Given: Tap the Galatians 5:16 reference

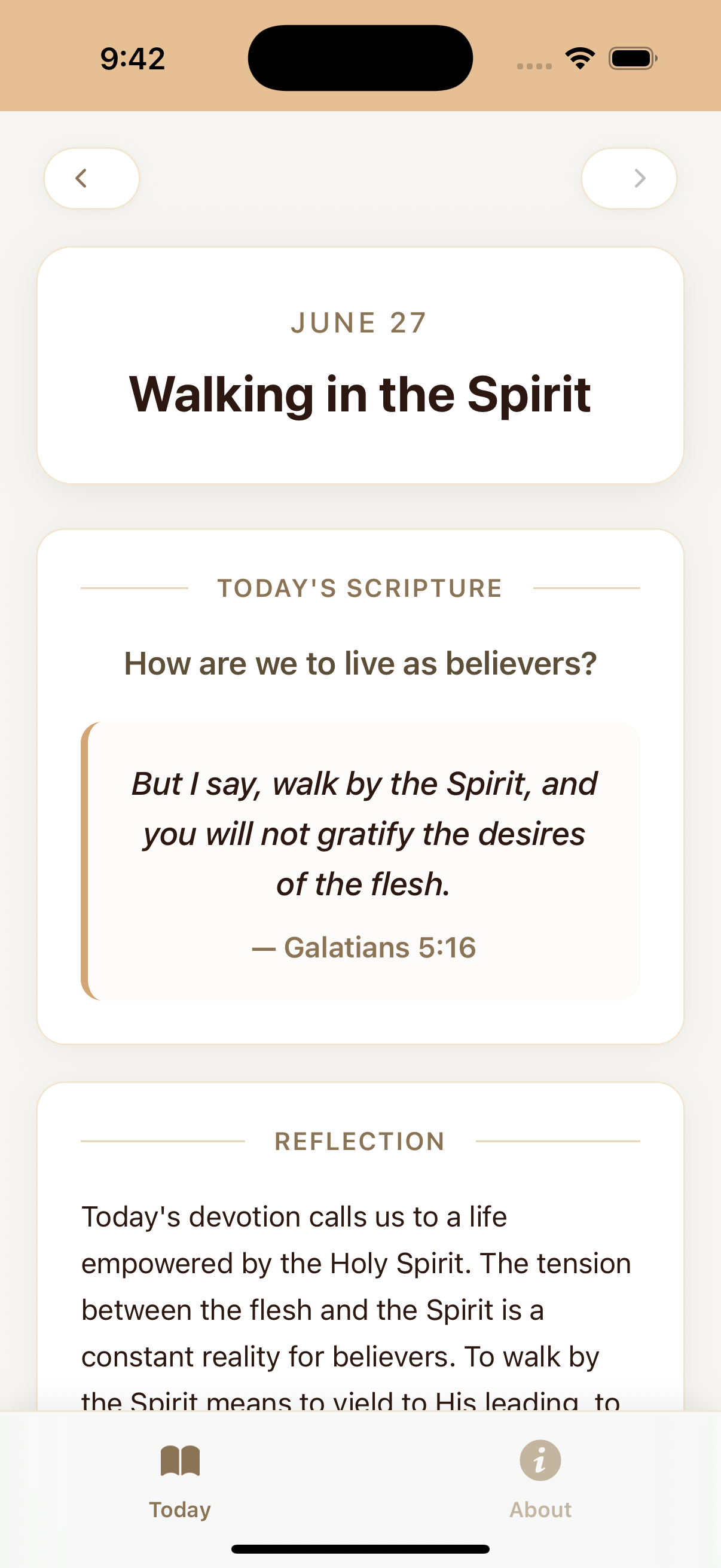Looking at the screenshot, I should [365, 947].
